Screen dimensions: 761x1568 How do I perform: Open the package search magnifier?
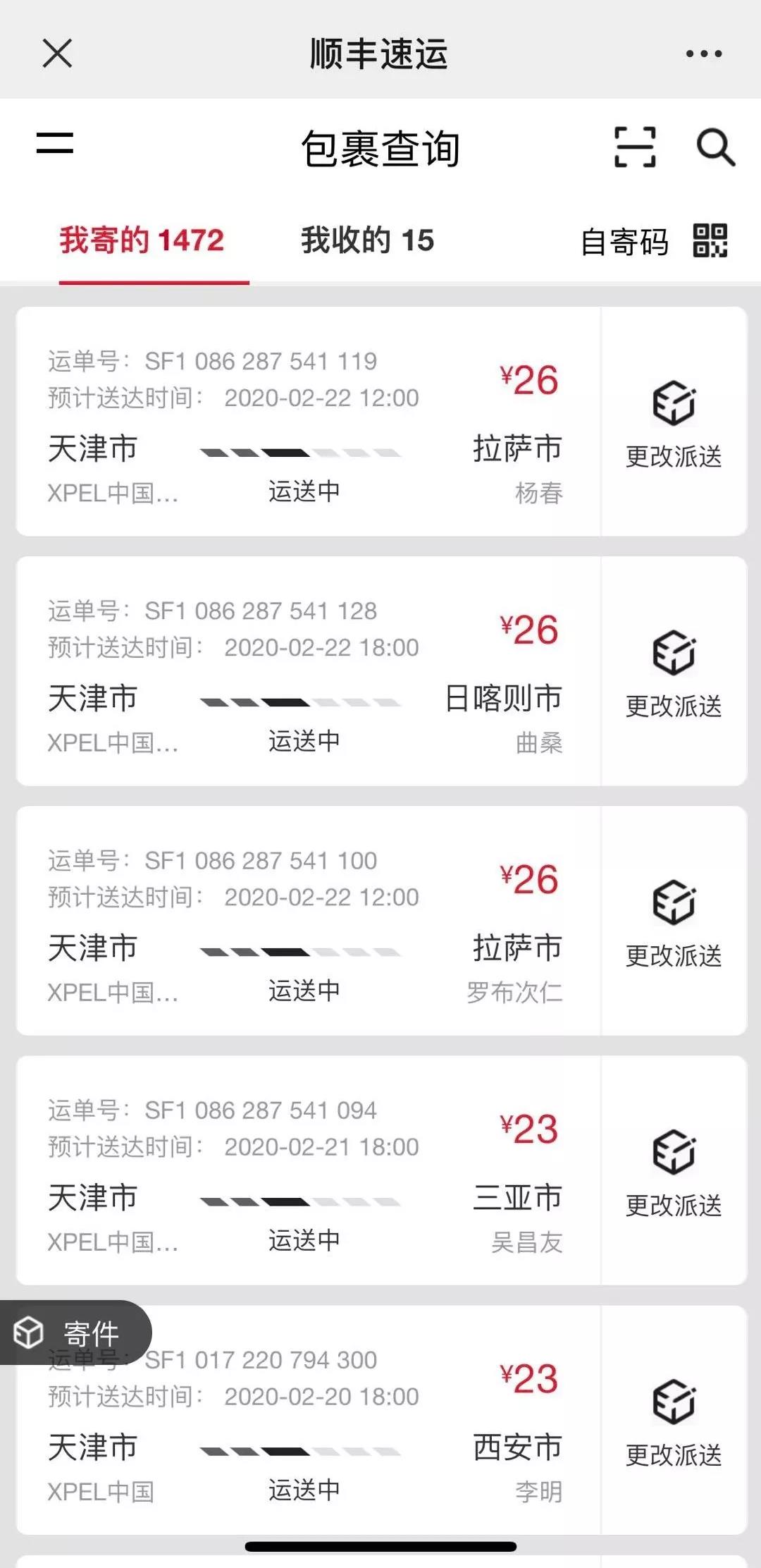[716, 147]
